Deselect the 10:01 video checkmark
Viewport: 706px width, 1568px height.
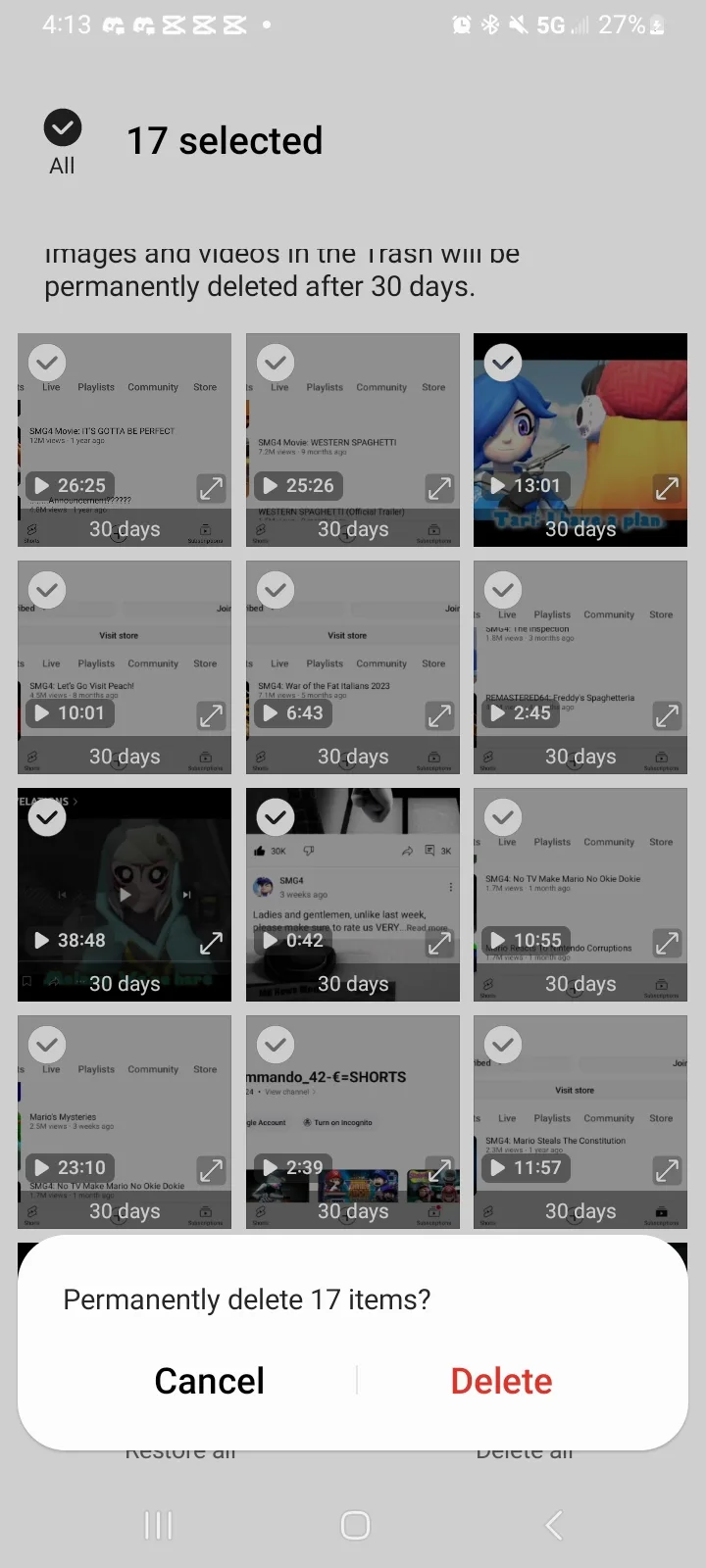[47, 590]
